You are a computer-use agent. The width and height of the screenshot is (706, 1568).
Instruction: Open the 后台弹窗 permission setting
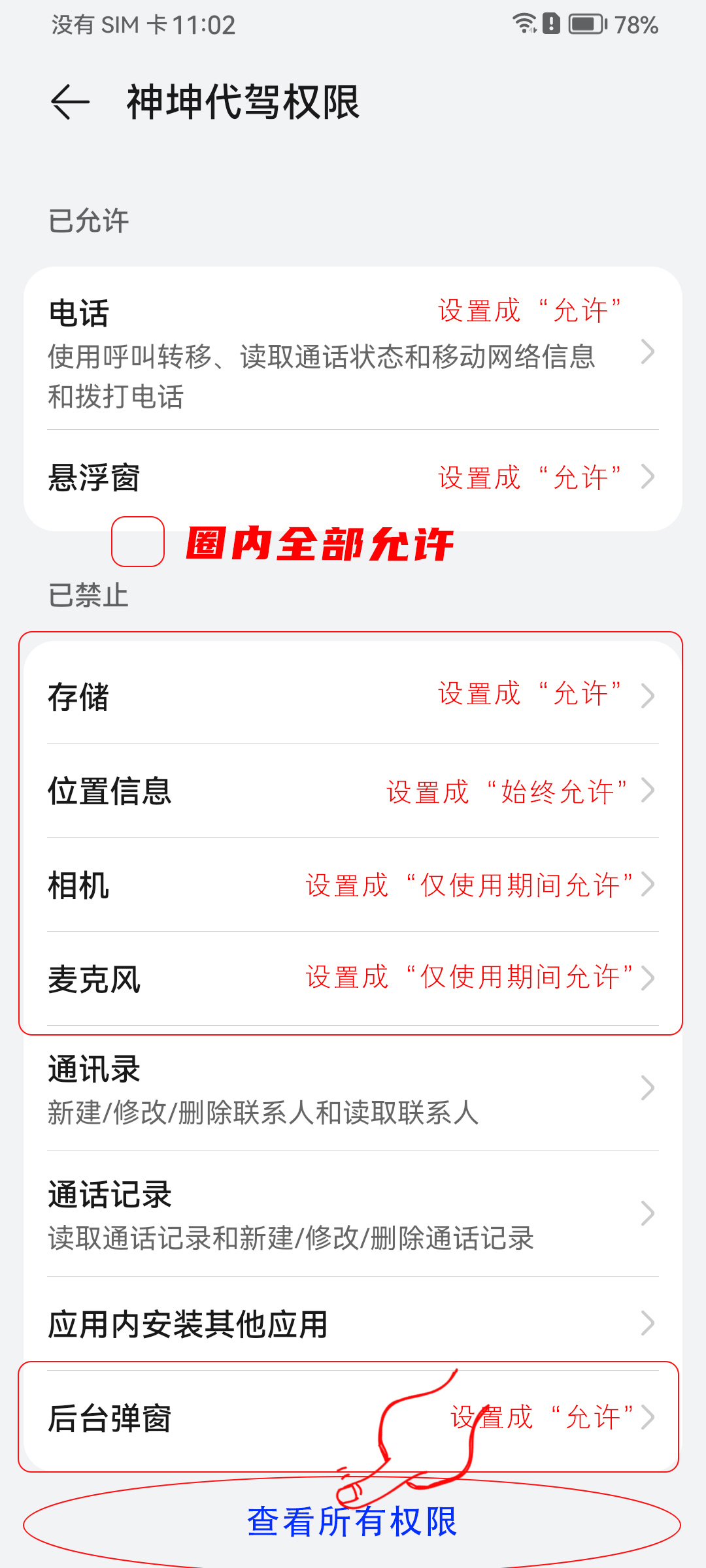click(x=353, y=1418)
